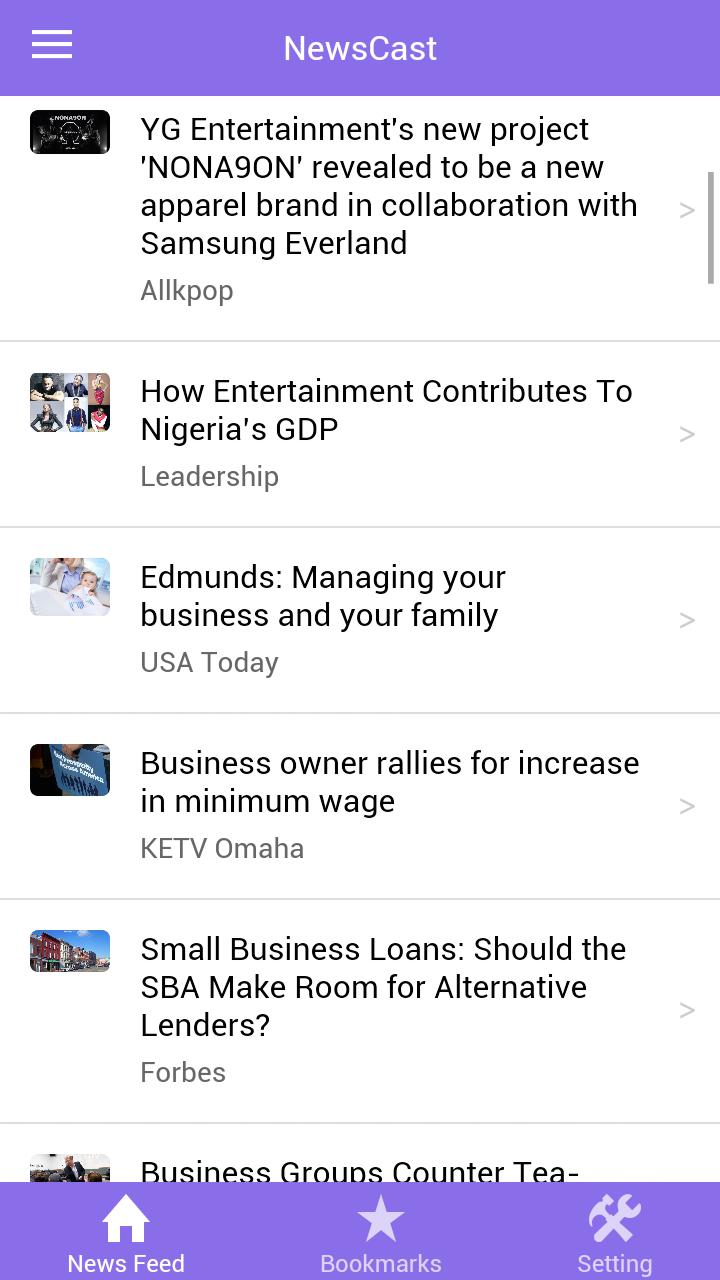Switch to the News Feed tab
Image resolution: width=720 pixels, height=1280 pixels.
point(126,1234)
